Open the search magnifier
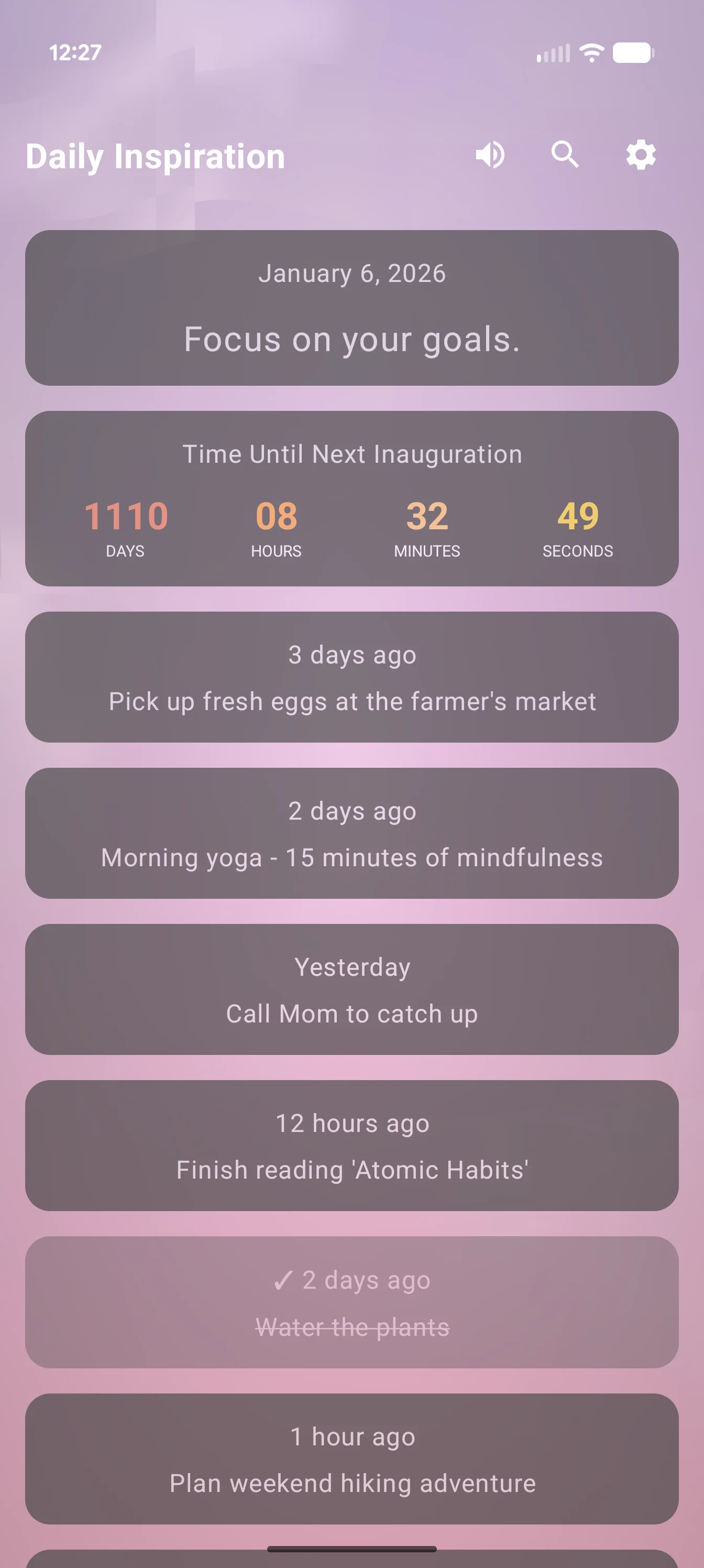This screenshot has height=1568, width=704. (565, 155)
